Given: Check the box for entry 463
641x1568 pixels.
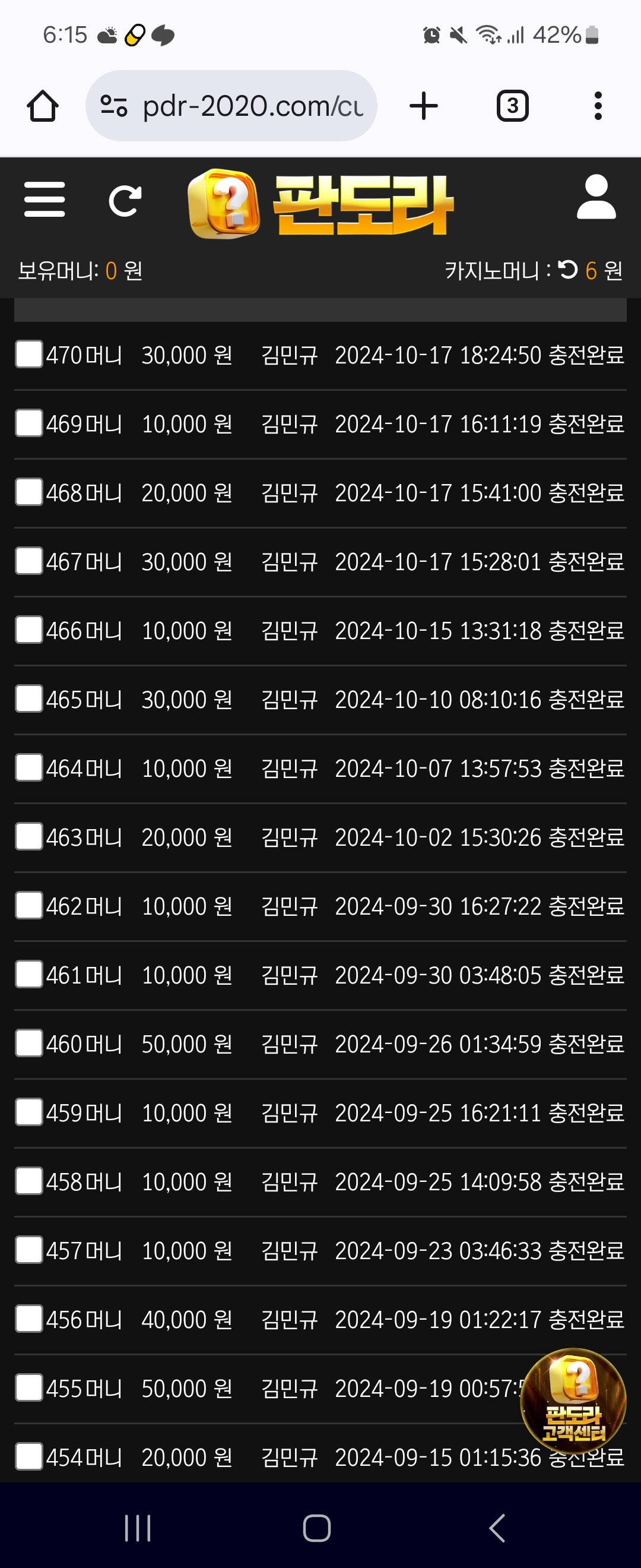Looking at the screenshot, I should (x=28, y=836).
